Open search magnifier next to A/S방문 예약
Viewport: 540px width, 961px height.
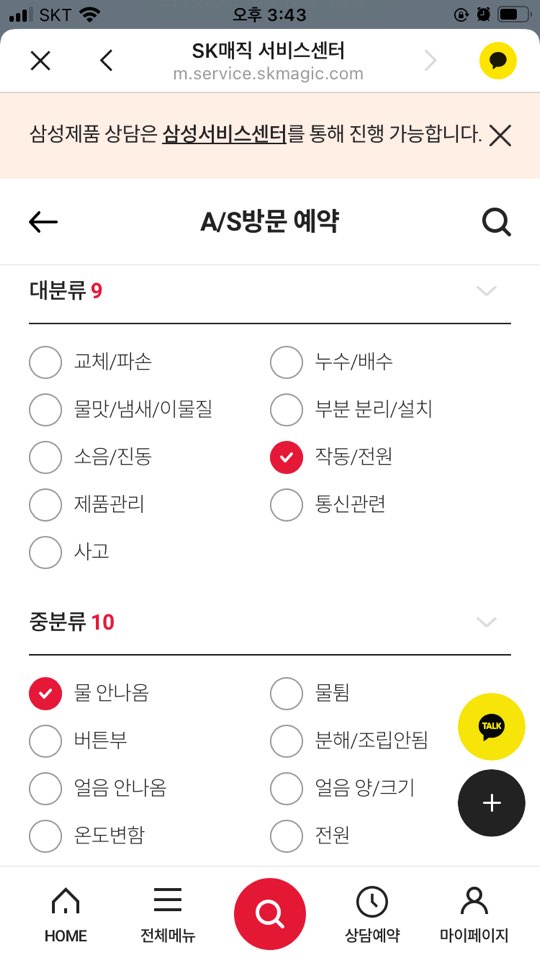[496, 222]
